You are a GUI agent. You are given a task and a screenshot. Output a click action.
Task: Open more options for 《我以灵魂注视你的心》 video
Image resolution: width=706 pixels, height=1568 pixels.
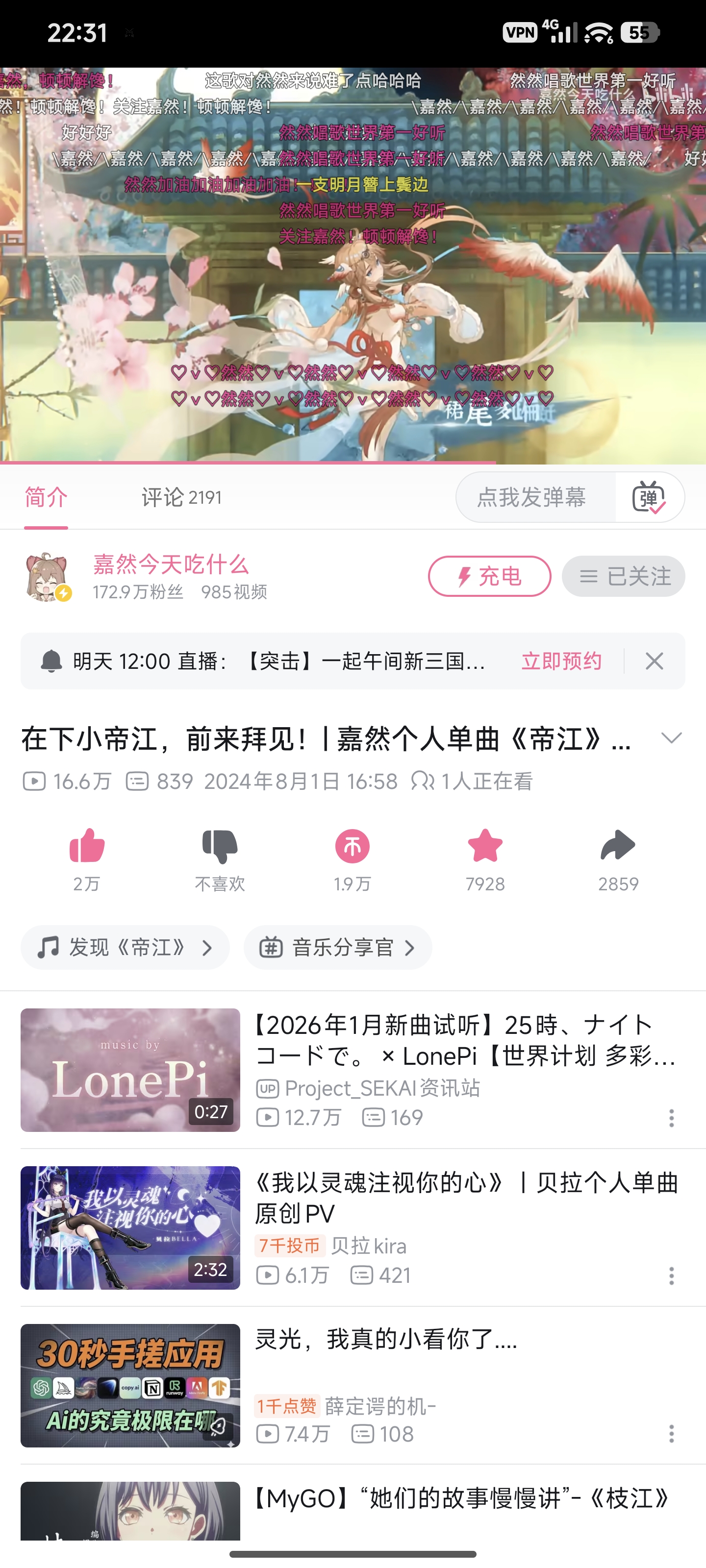click(x=671, y=1275)
